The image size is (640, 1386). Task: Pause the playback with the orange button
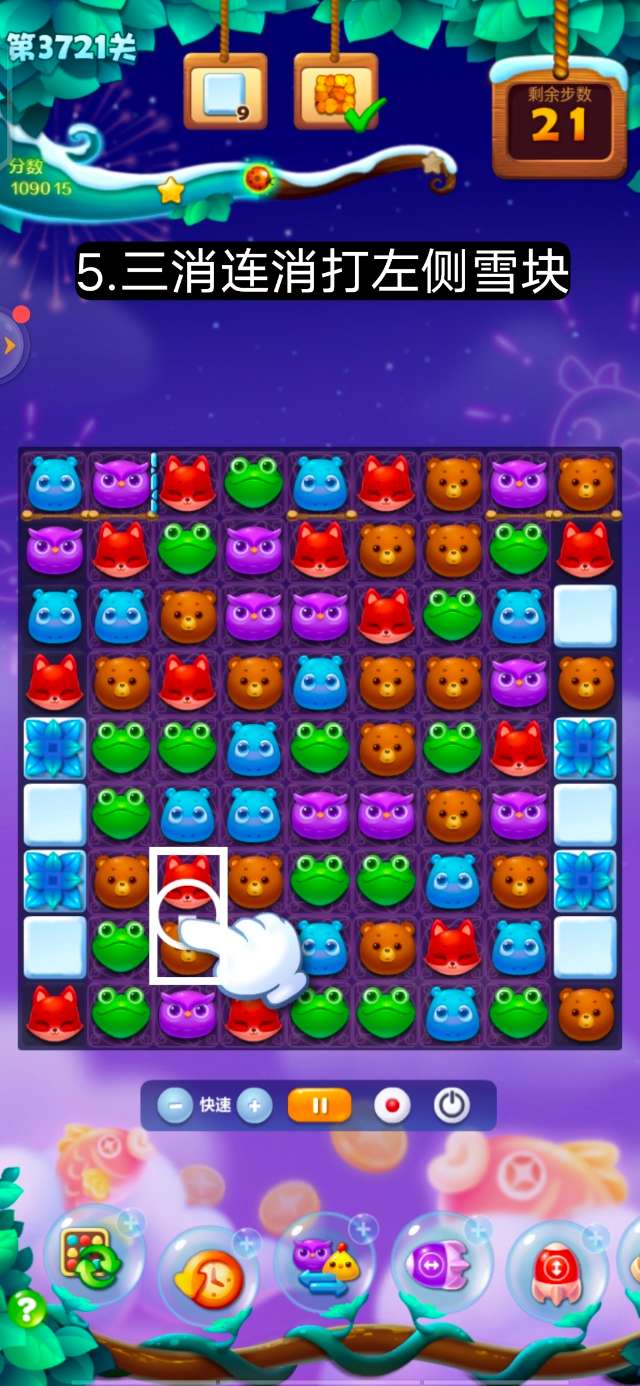(x=320, y=1106)
